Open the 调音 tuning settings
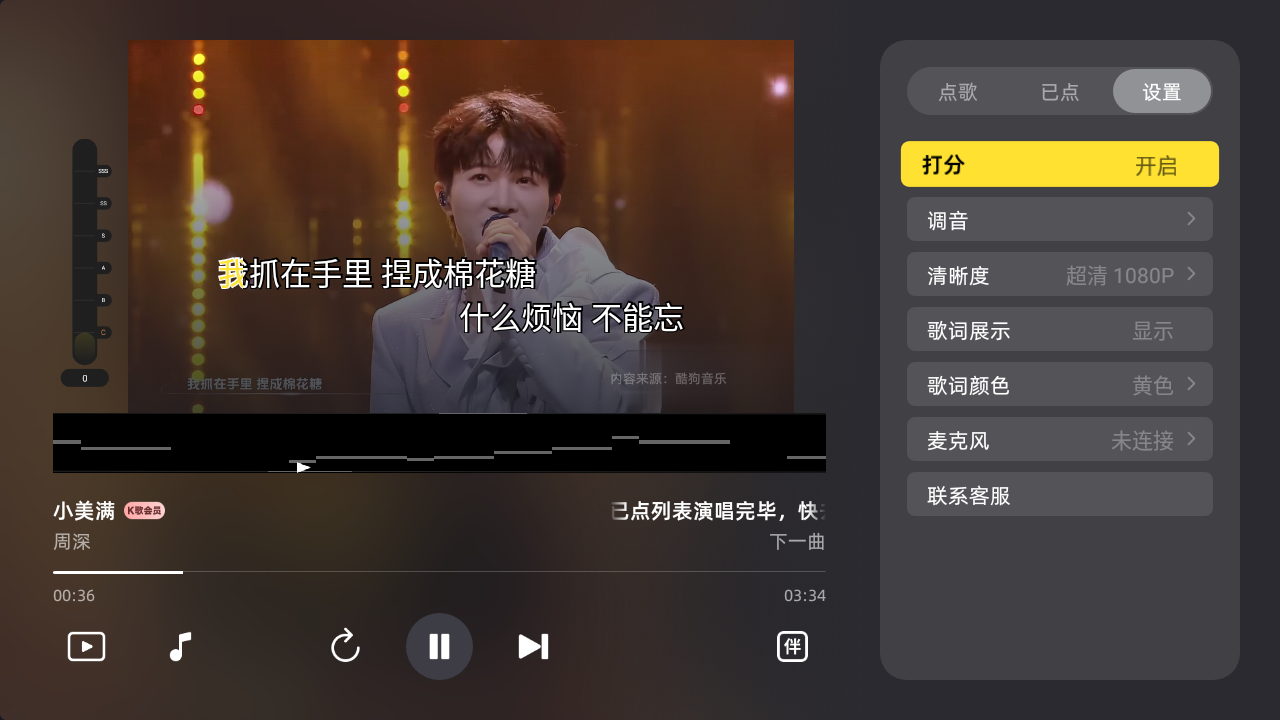The image size is (1280, 720). coord(1060,220)
